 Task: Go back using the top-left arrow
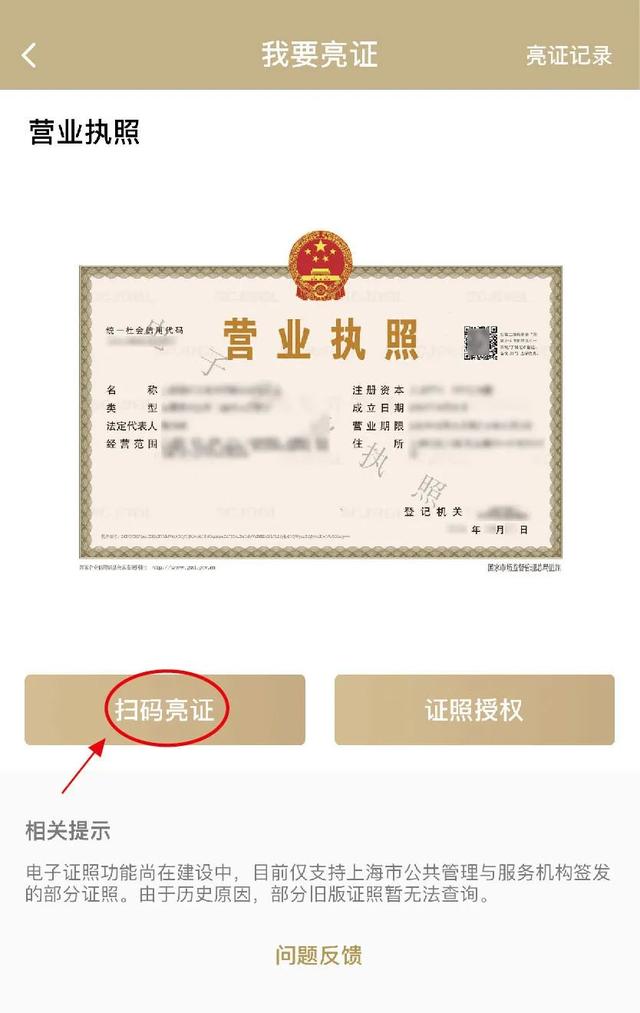pyautogui.click(x=29, y=55)
